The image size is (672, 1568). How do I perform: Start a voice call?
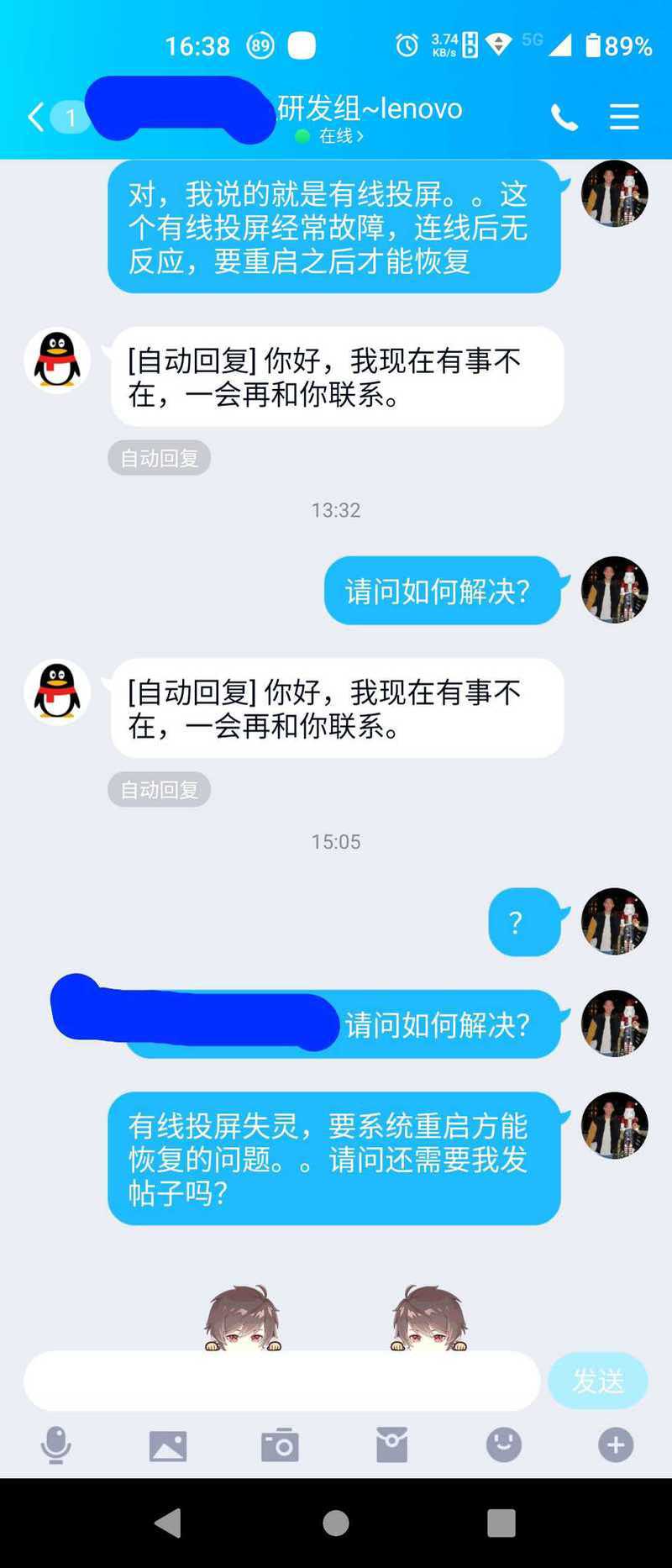tap(564, 118)
